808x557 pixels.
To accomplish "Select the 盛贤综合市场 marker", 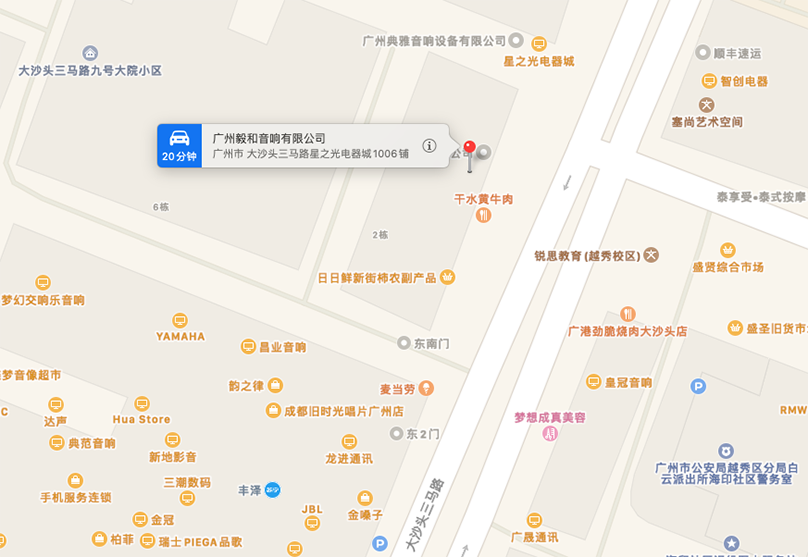I will pyautogui.click(x=727, y=251).
